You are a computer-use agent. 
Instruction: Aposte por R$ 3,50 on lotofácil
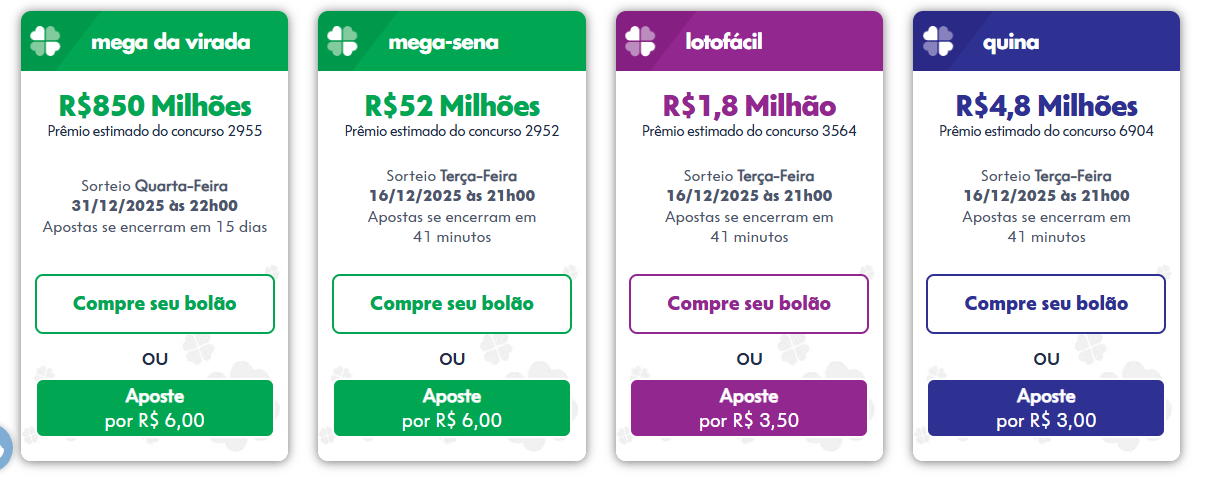(x=749, y=408)
